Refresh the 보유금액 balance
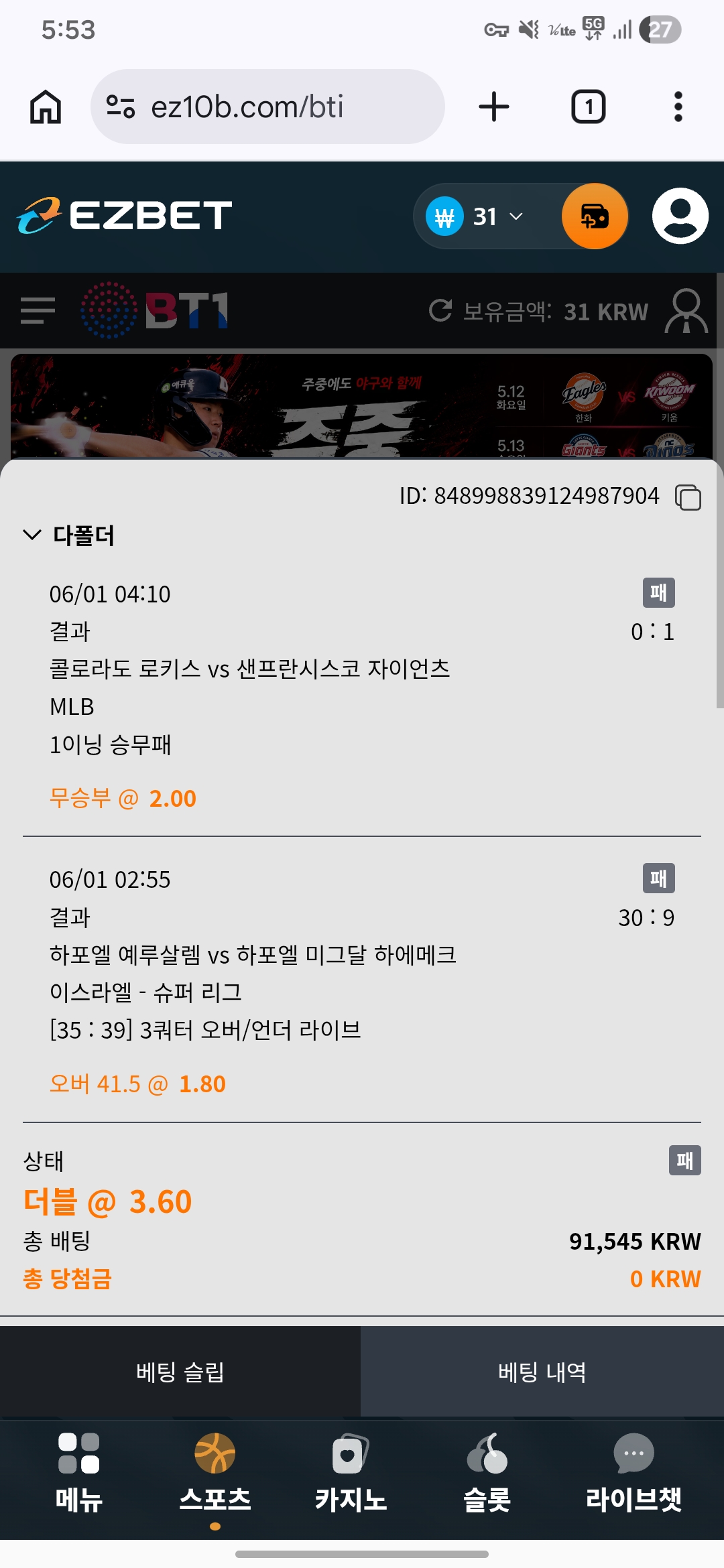The height and width of the screenshot is (1568, 724). click(x=440, y=310)
